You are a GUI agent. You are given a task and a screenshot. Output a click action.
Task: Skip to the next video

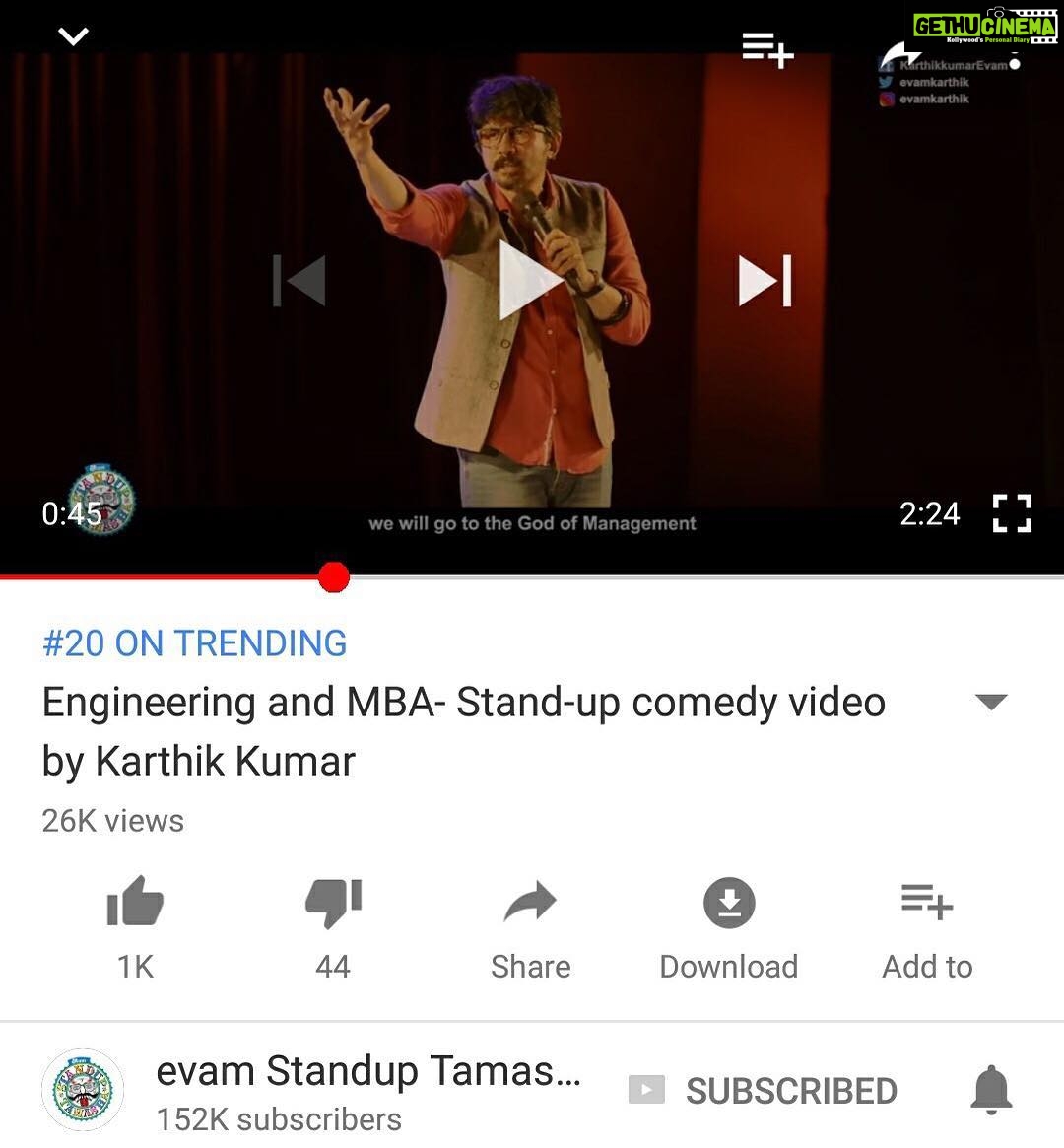click(765, 281)
